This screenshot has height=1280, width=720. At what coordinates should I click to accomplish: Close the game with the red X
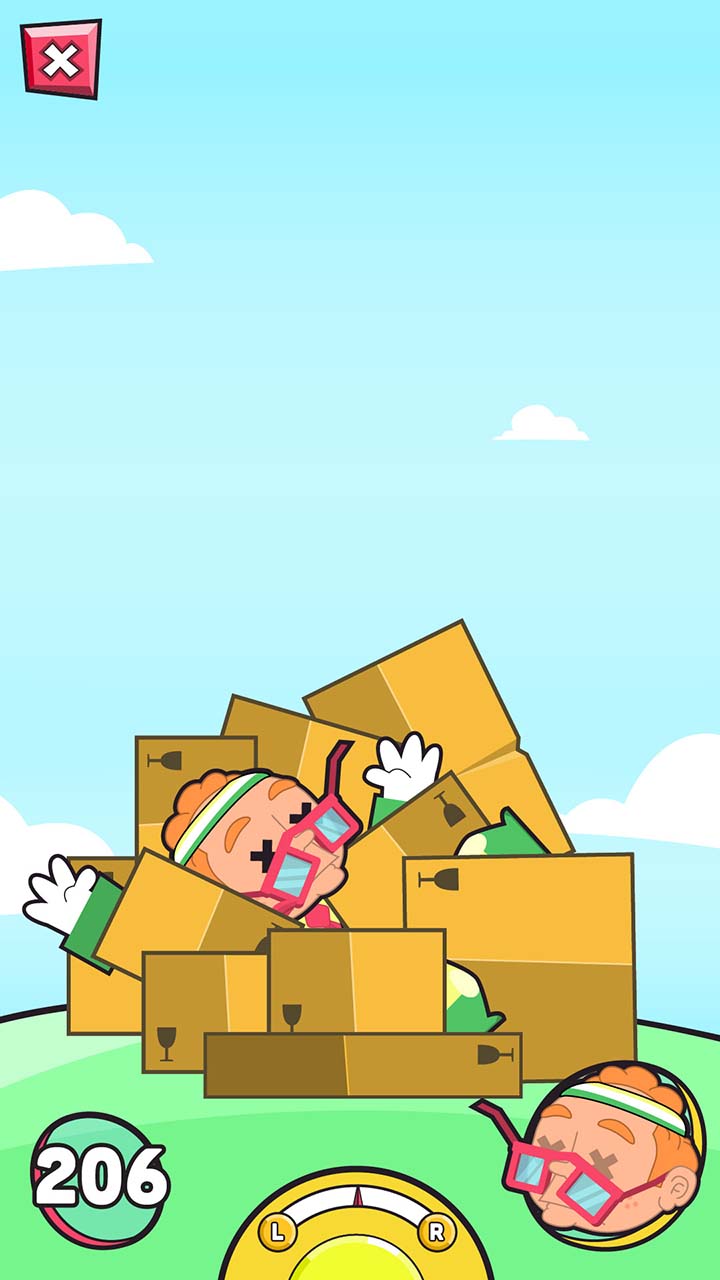pos(61,59)
